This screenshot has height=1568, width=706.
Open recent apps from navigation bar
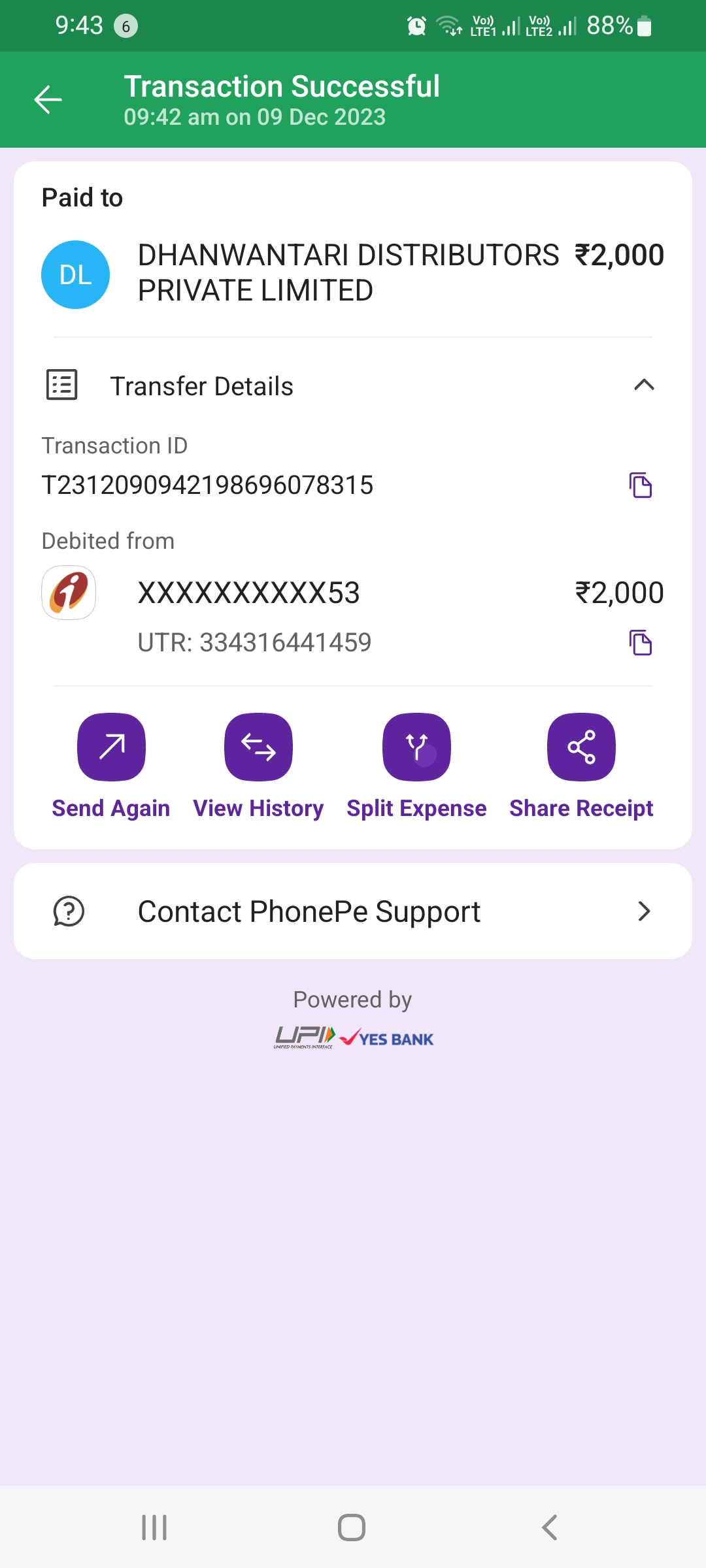point(154,1527)
